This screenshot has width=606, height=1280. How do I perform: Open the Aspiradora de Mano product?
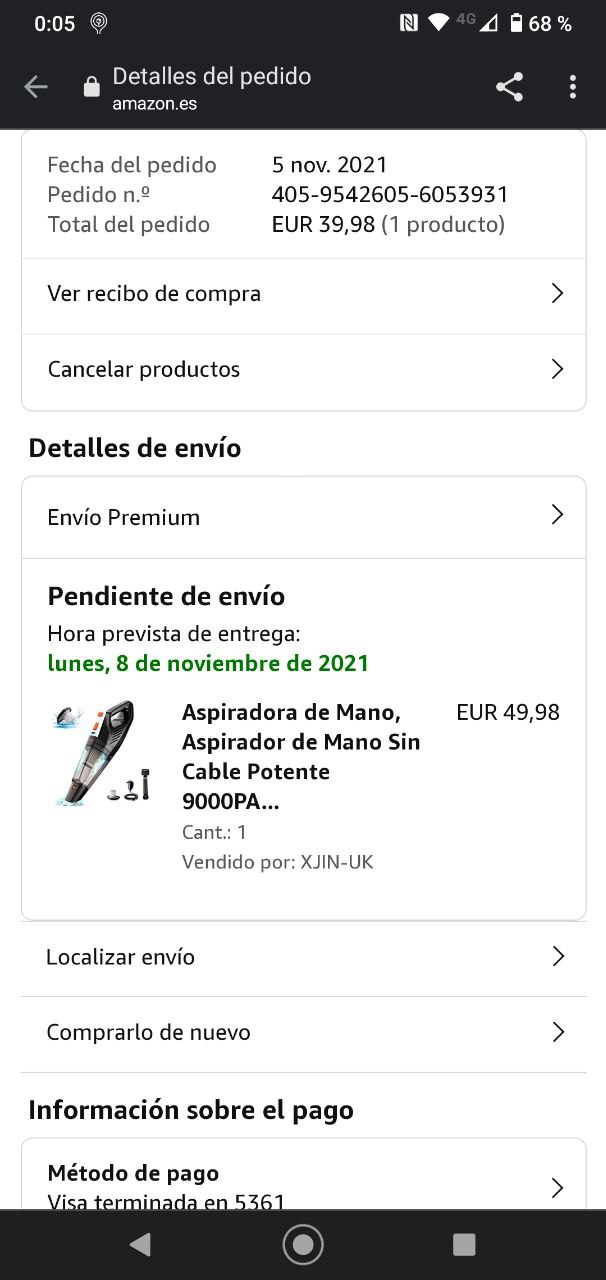click(300, 756)
